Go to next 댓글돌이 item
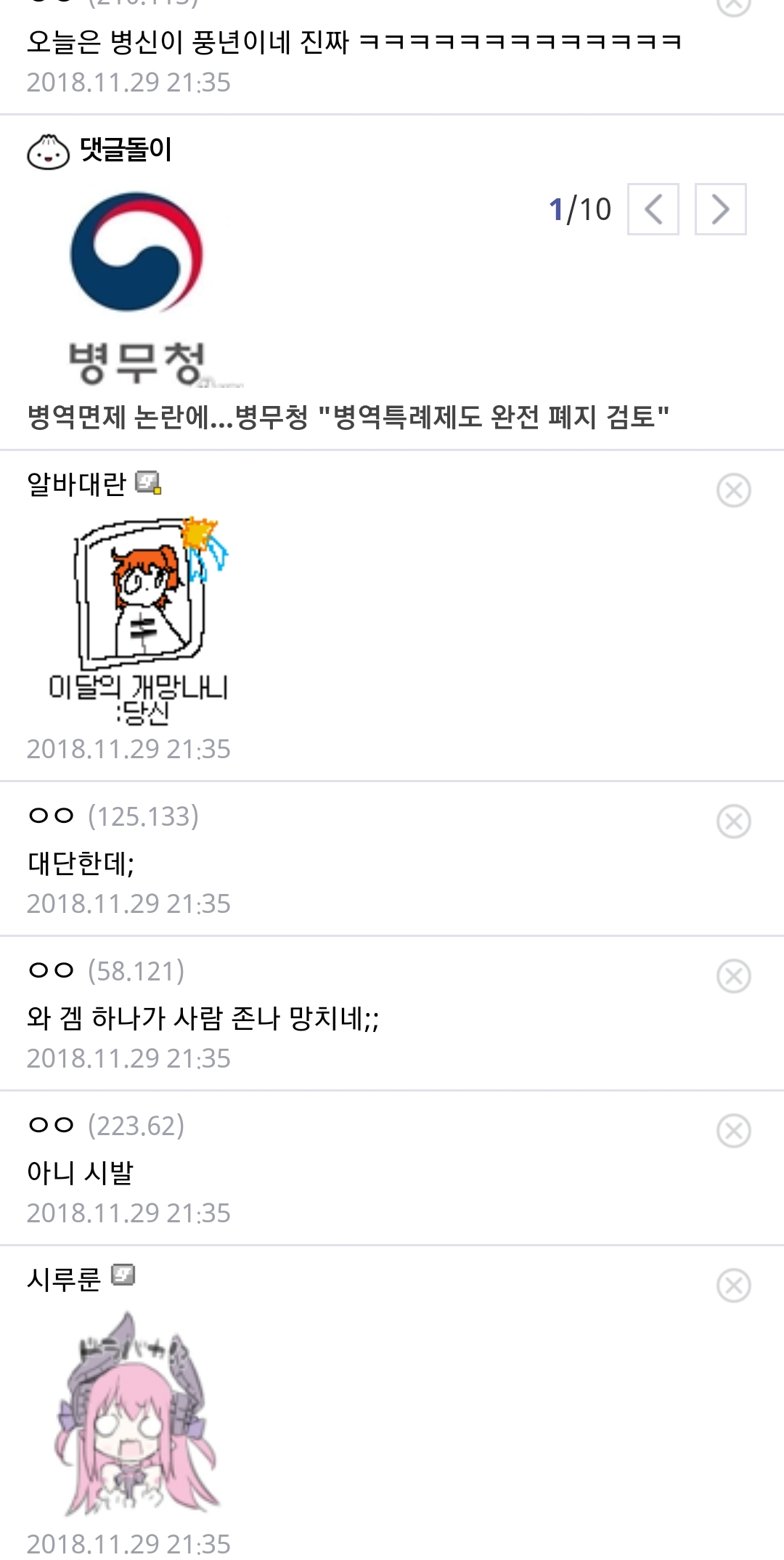This screenshot has height=1560, width=784. click(720, 209)
